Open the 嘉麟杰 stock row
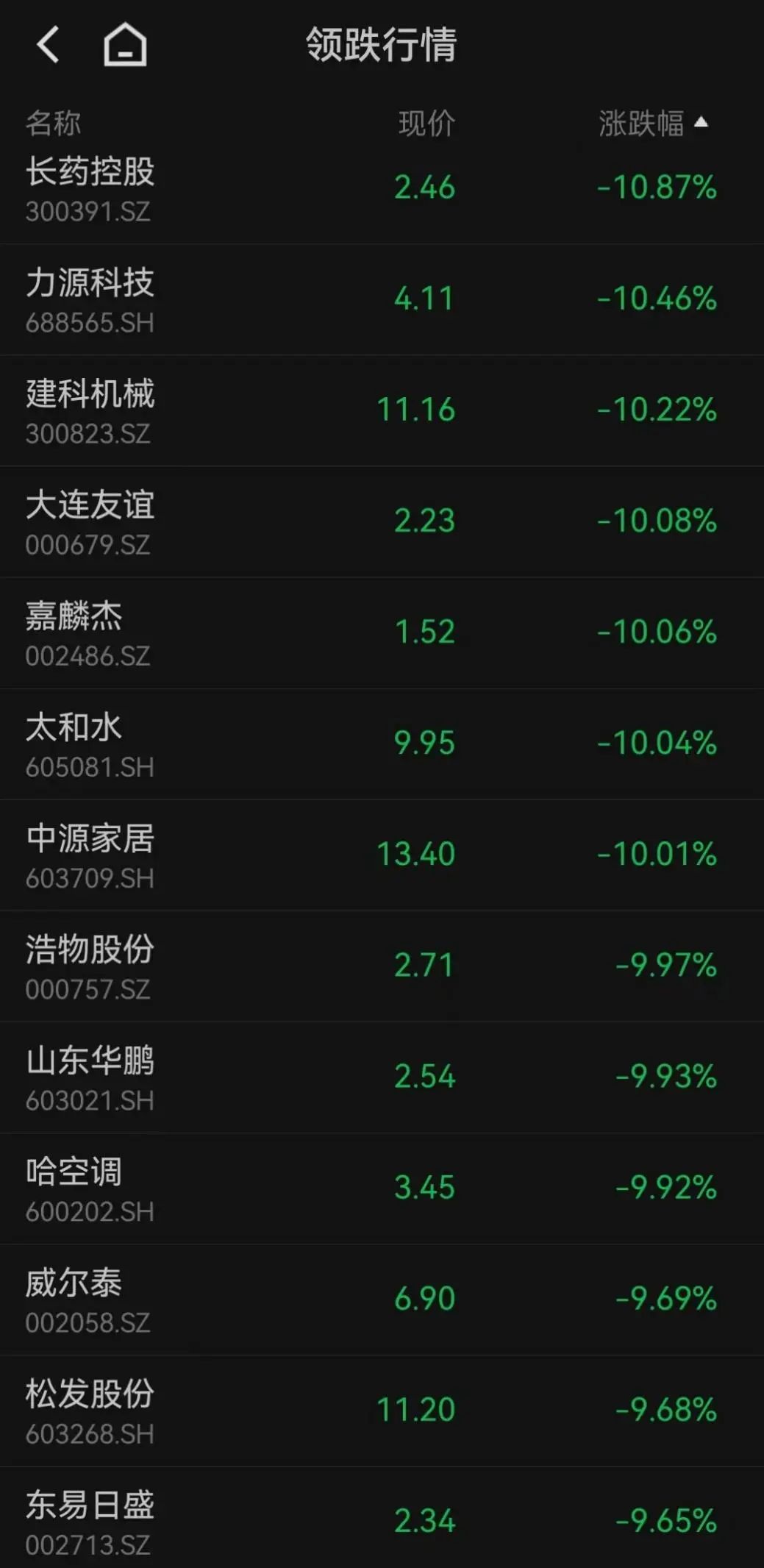764x1568 pixels. point(382,633)
